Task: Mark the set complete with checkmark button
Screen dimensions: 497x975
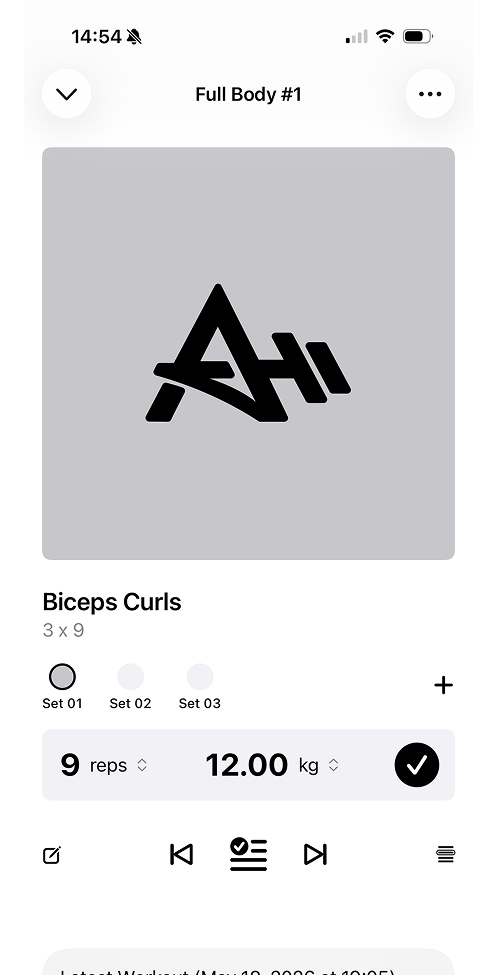Action: point(417,765)
